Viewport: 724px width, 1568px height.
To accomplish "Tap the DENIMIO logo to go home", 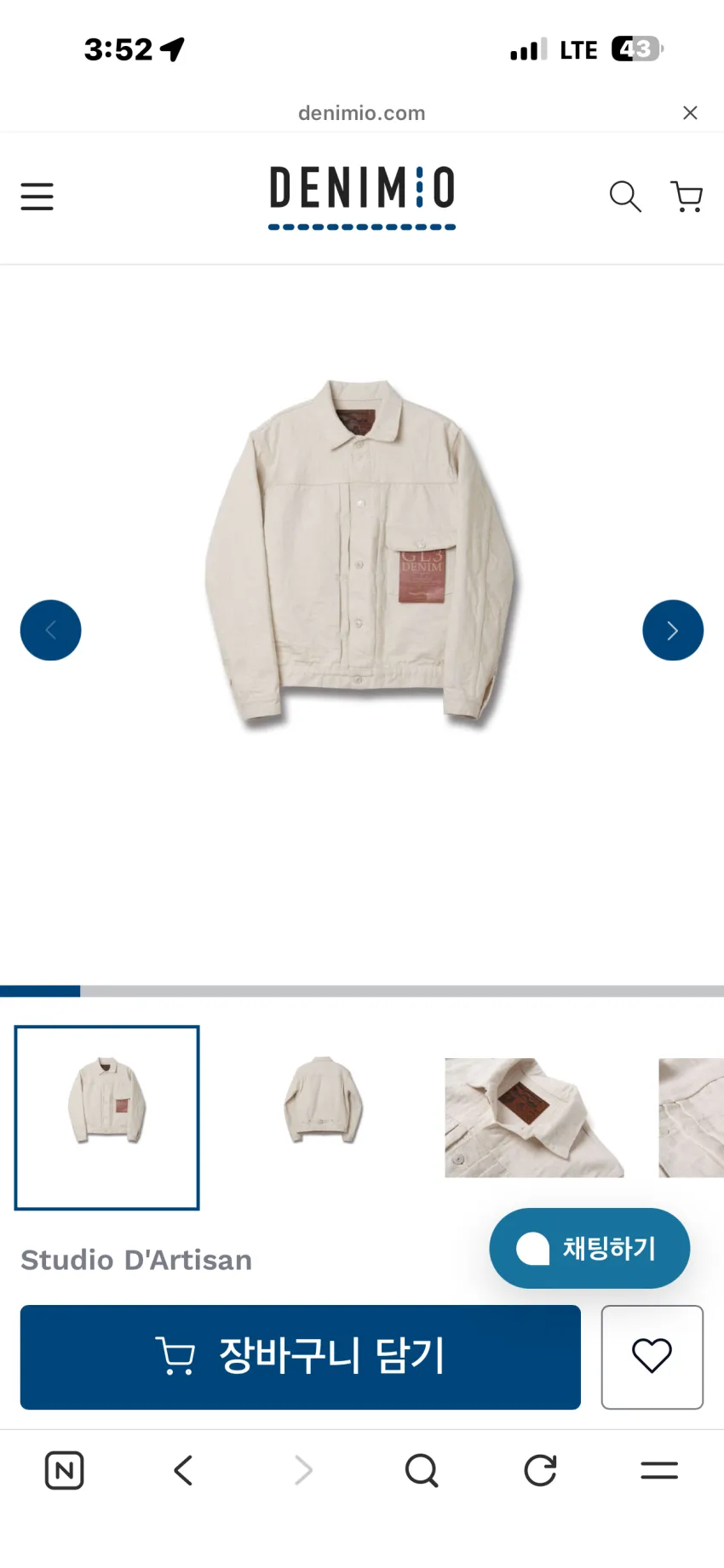I will (x=362, y=197).
